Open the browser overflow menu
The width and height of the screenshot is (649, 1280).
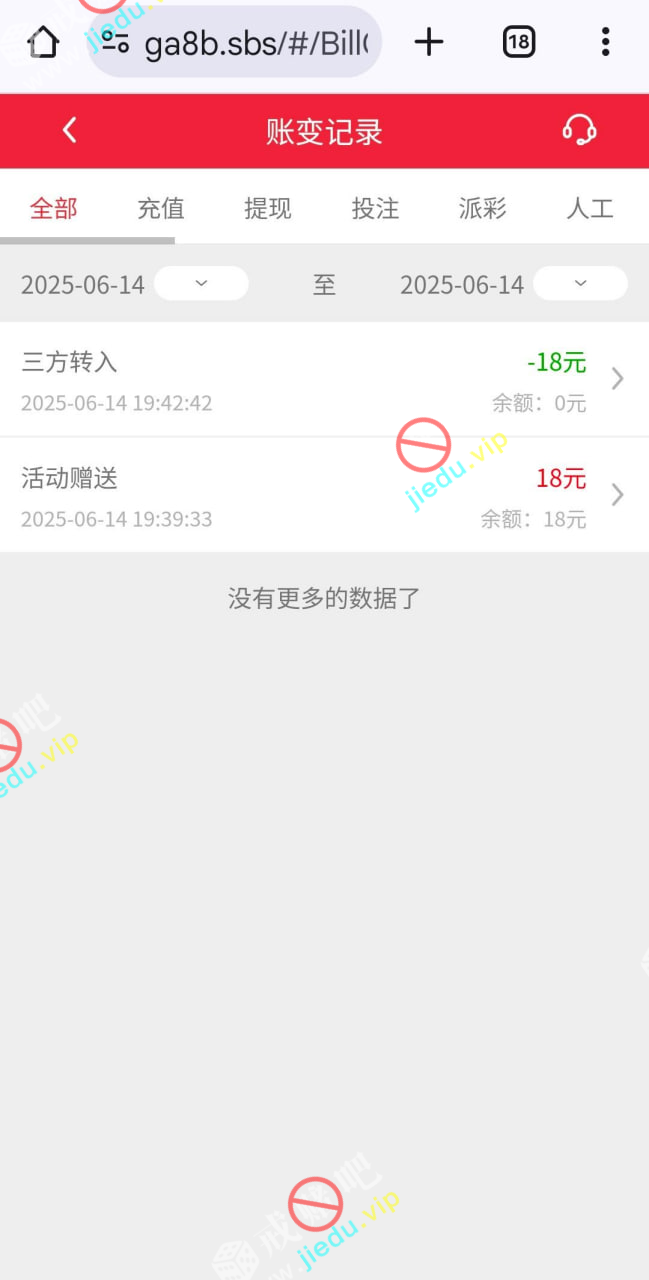(x=605, y=42)
